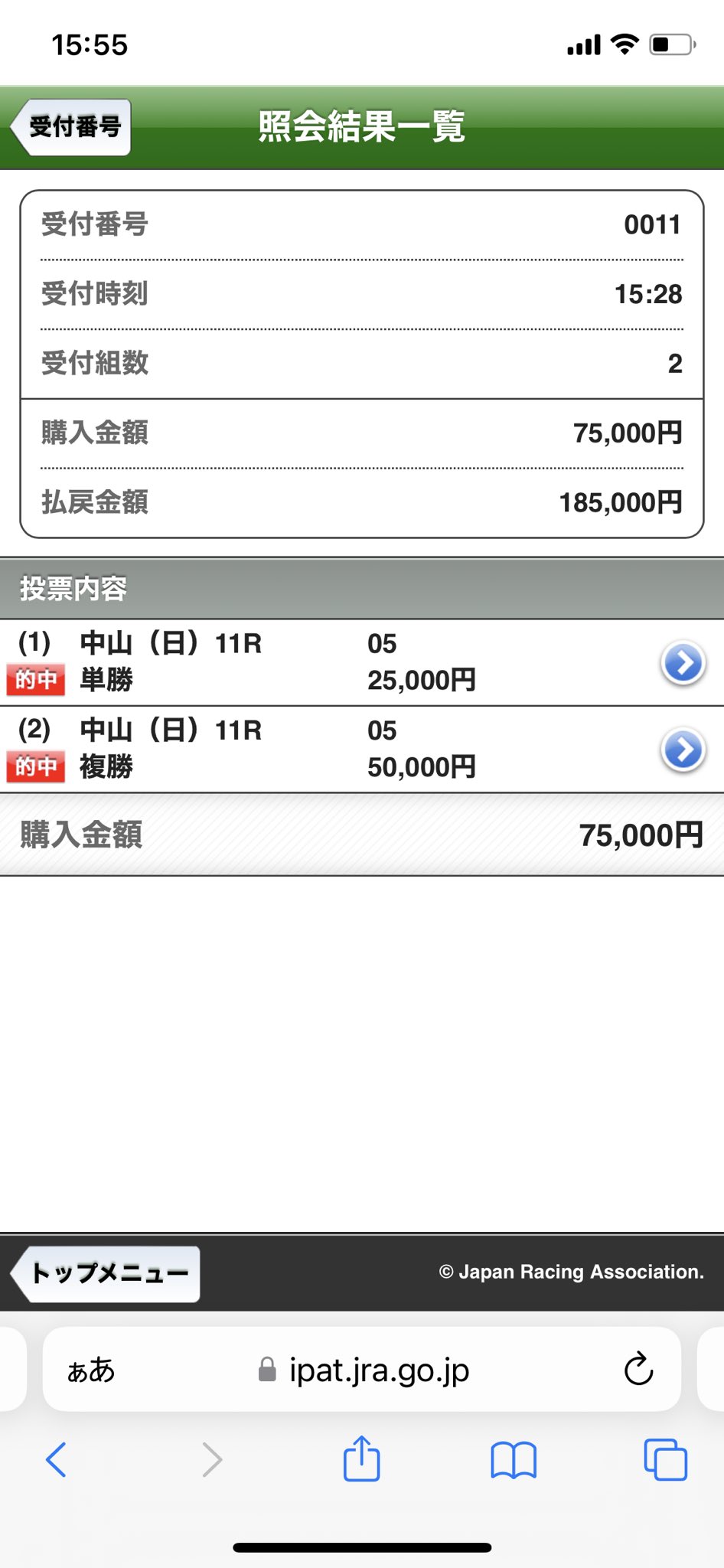Open bet (2) 複勝 details
Screen dimensions: 724x1568
click(x=683, y=750)
